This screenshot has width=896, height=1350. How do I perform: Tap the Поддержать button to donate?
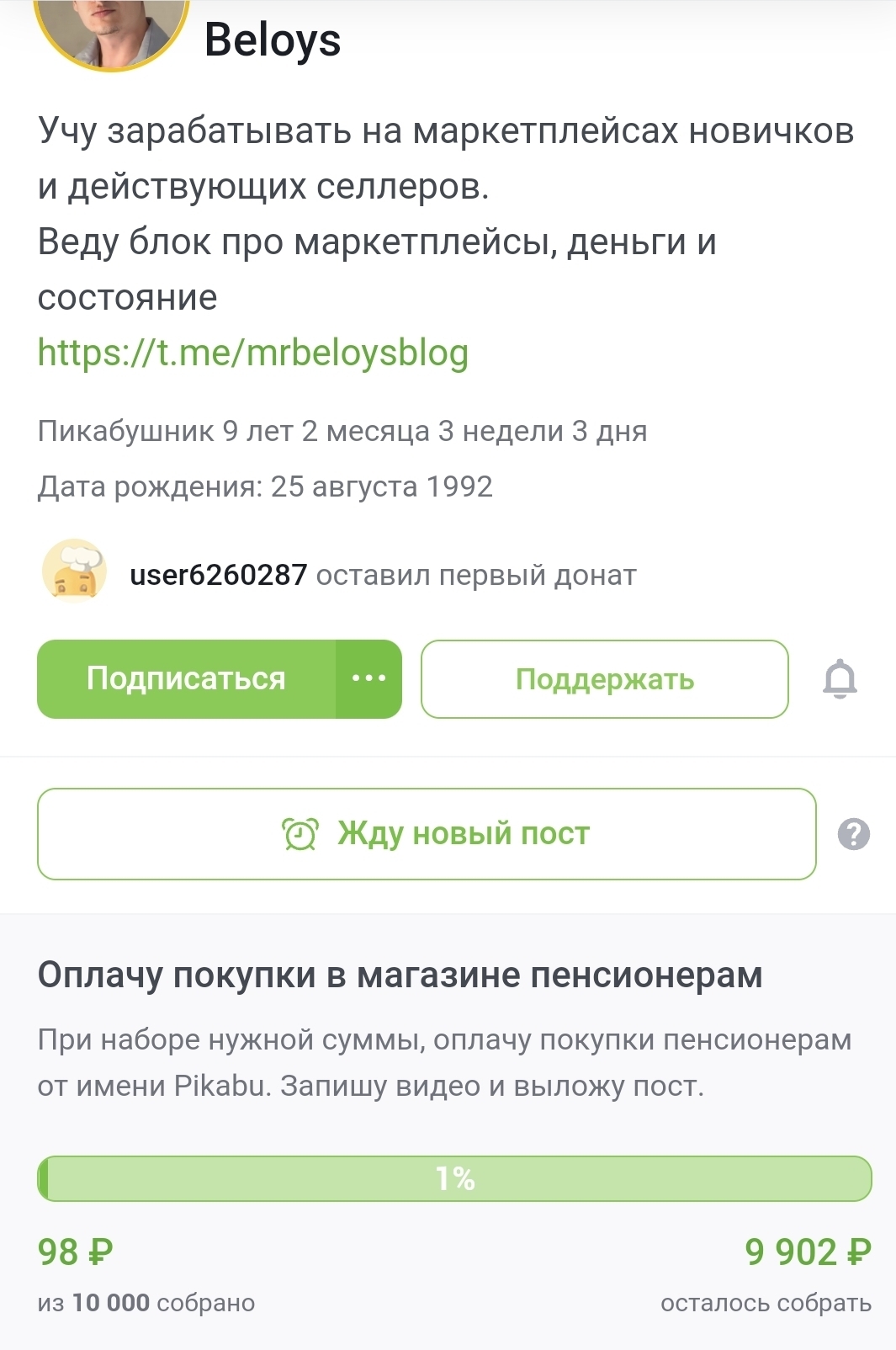tap(604, 679)
